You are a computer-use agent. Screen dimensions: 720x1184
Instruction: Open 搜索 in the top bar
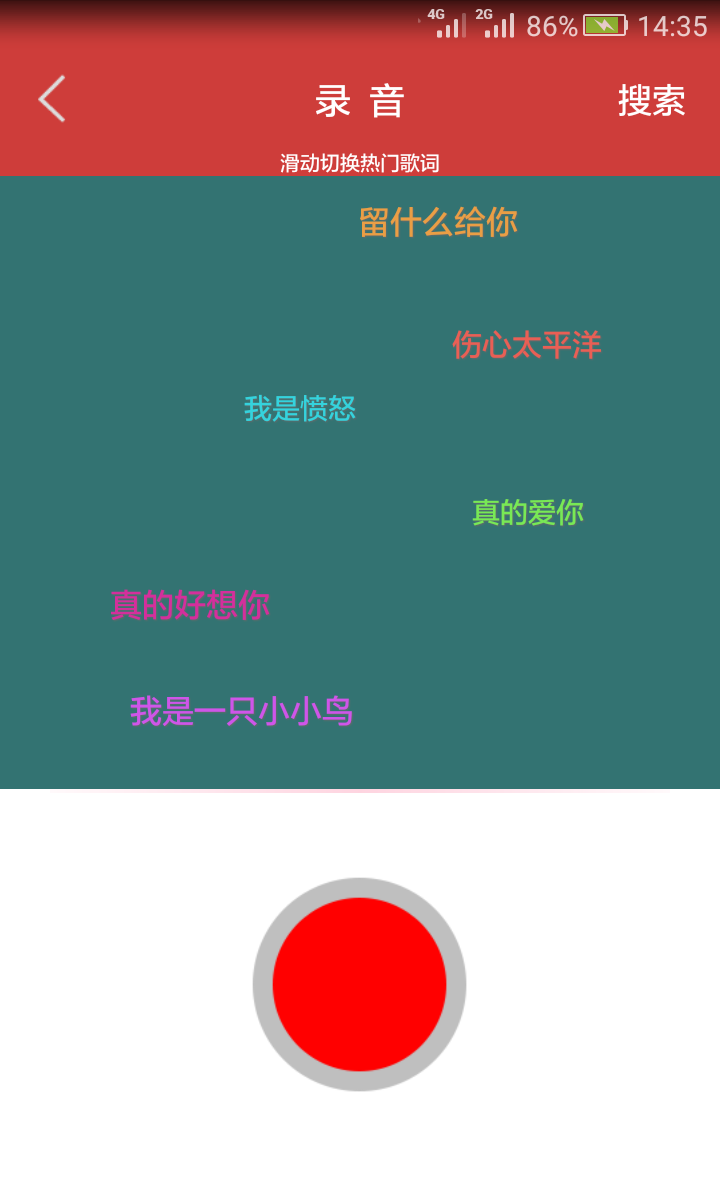[x=651, y=101]
